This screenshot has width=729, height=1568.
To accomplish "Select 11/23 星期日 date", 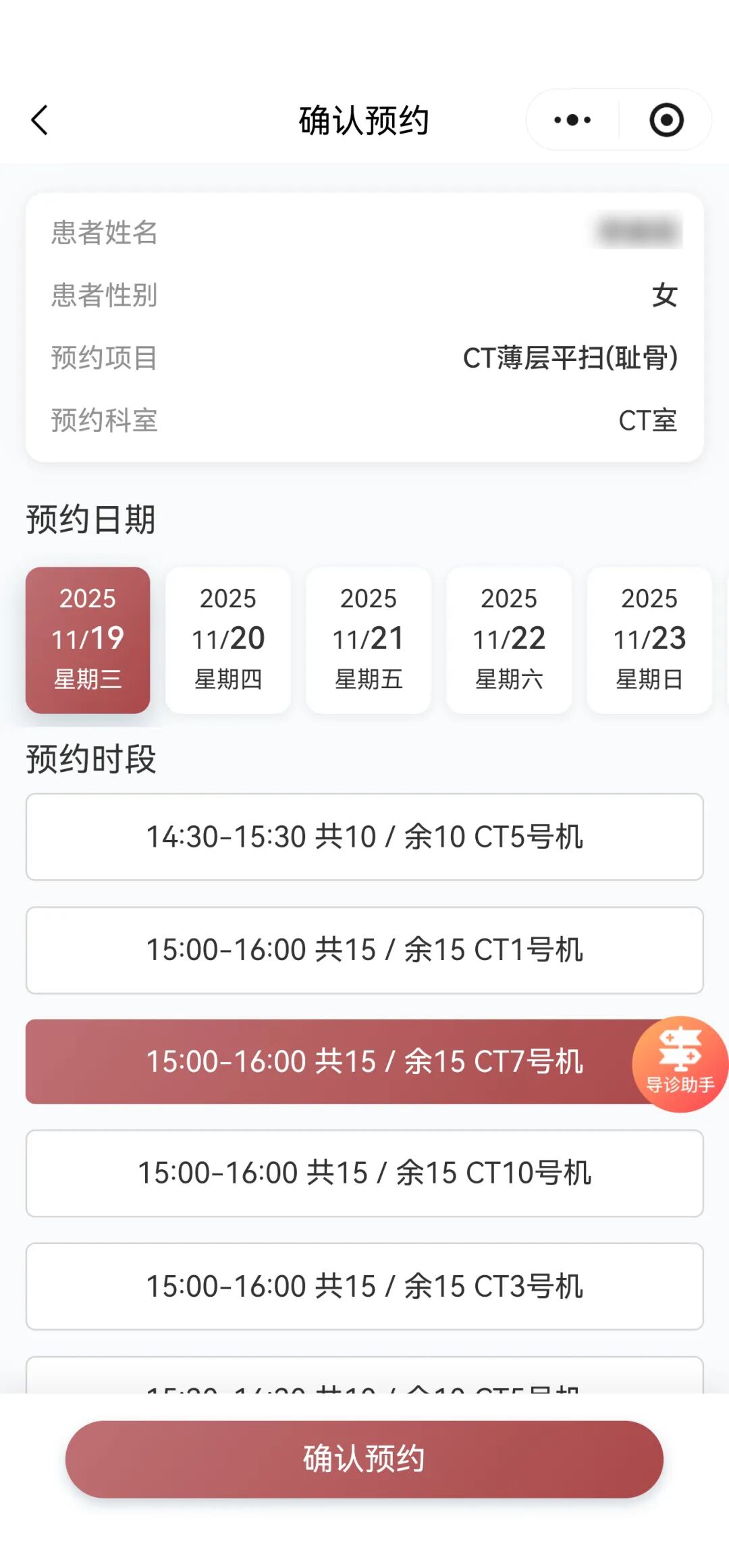I will (x=649, y=640).
